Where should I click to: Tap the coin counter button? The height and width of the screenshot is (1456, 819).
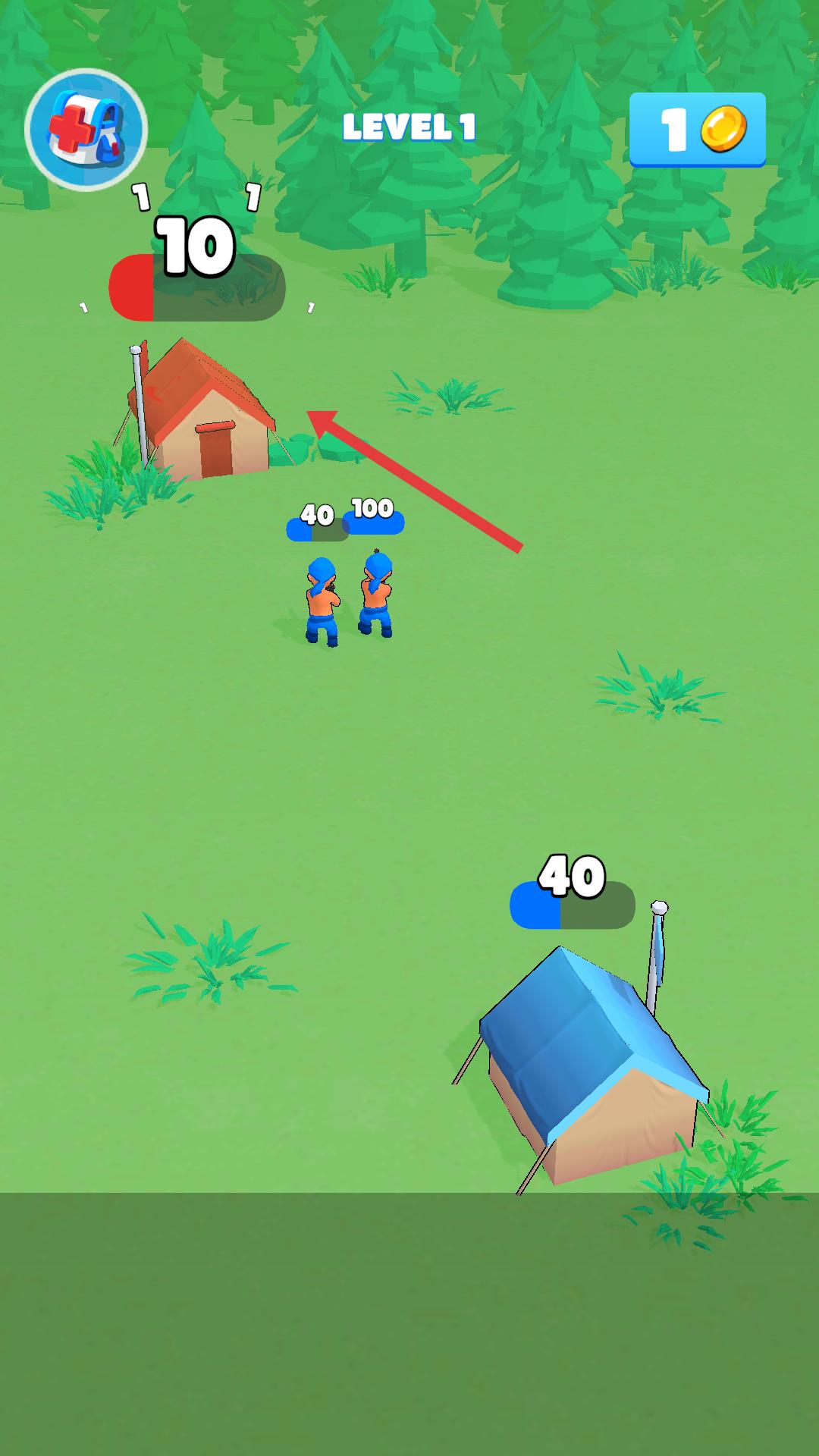coord(697,130)
